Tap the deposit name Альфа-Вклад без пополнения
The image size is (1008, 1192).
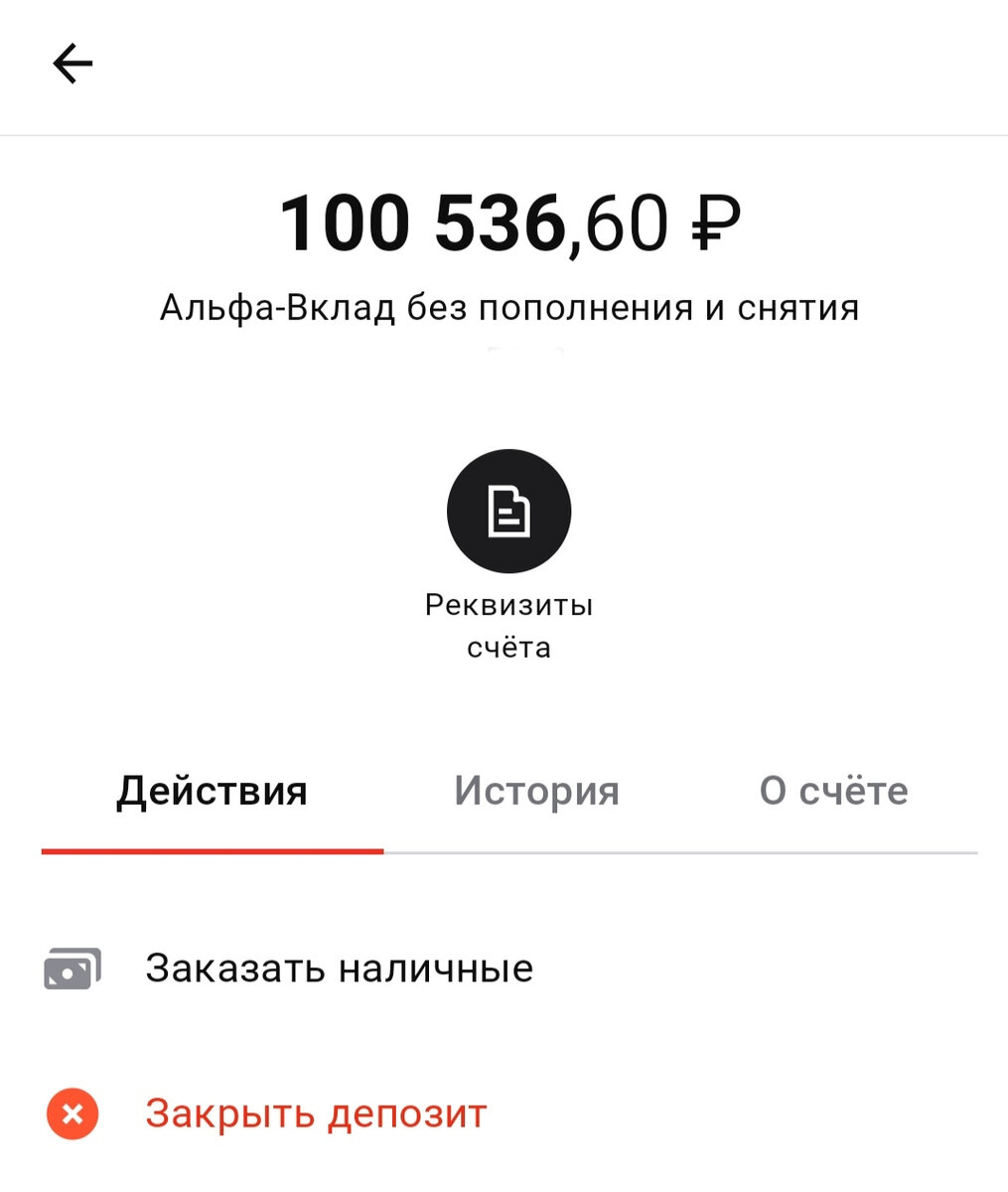pos(510,307)
